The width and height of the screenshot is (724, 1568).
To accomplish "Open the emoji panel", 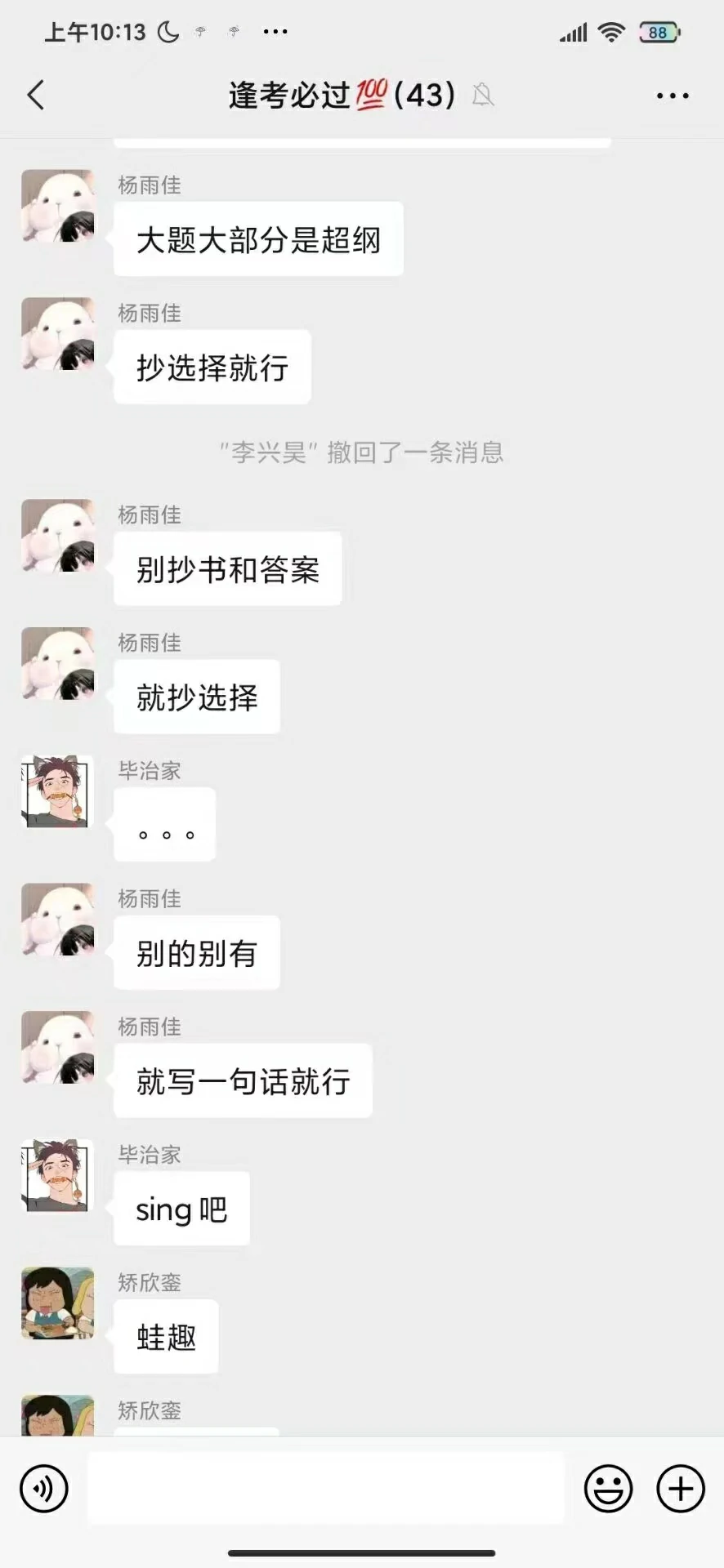I will 608,1488.
